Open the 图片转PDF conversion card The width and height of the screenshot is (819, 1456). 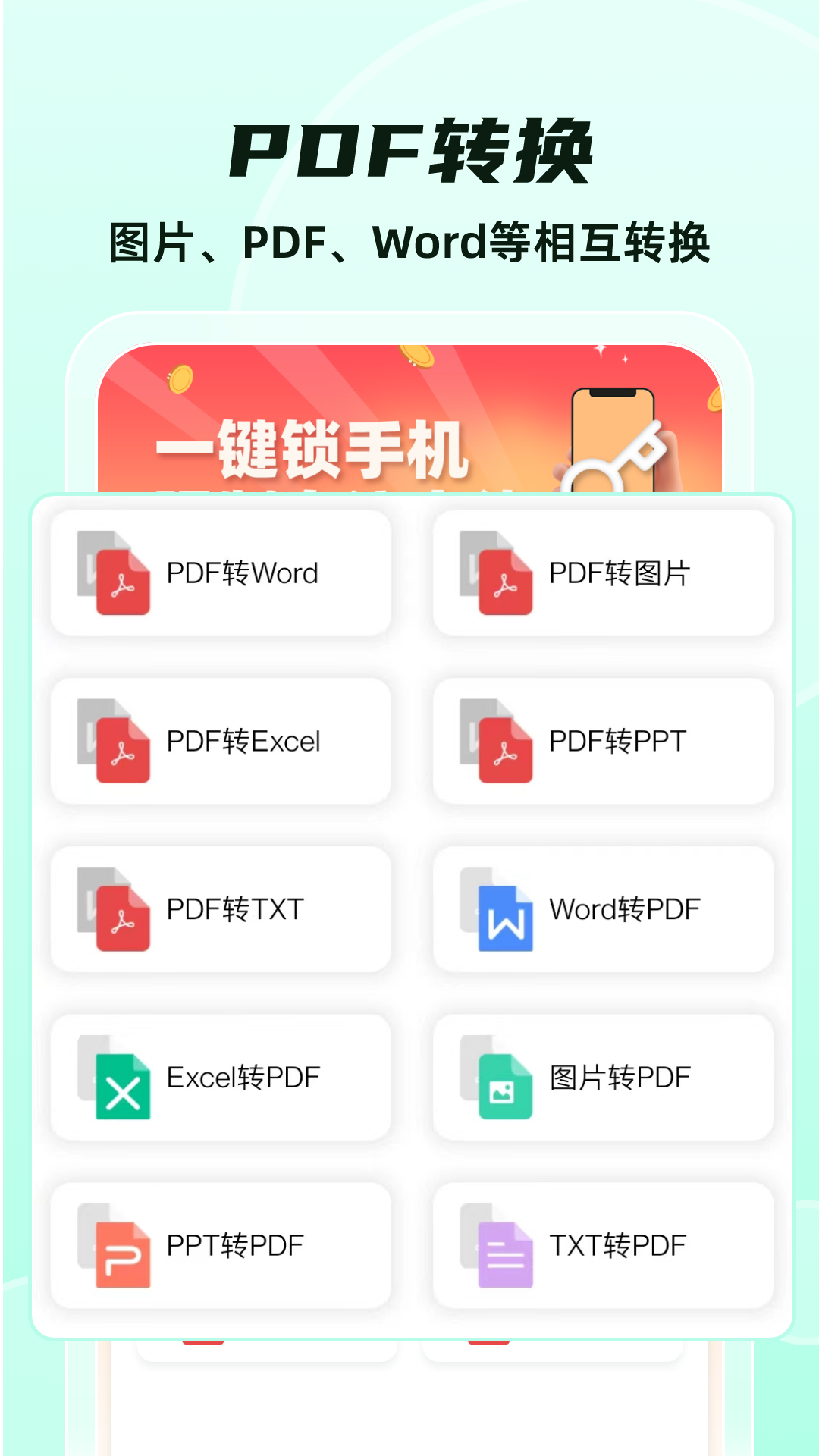(x=603, y=1077)
